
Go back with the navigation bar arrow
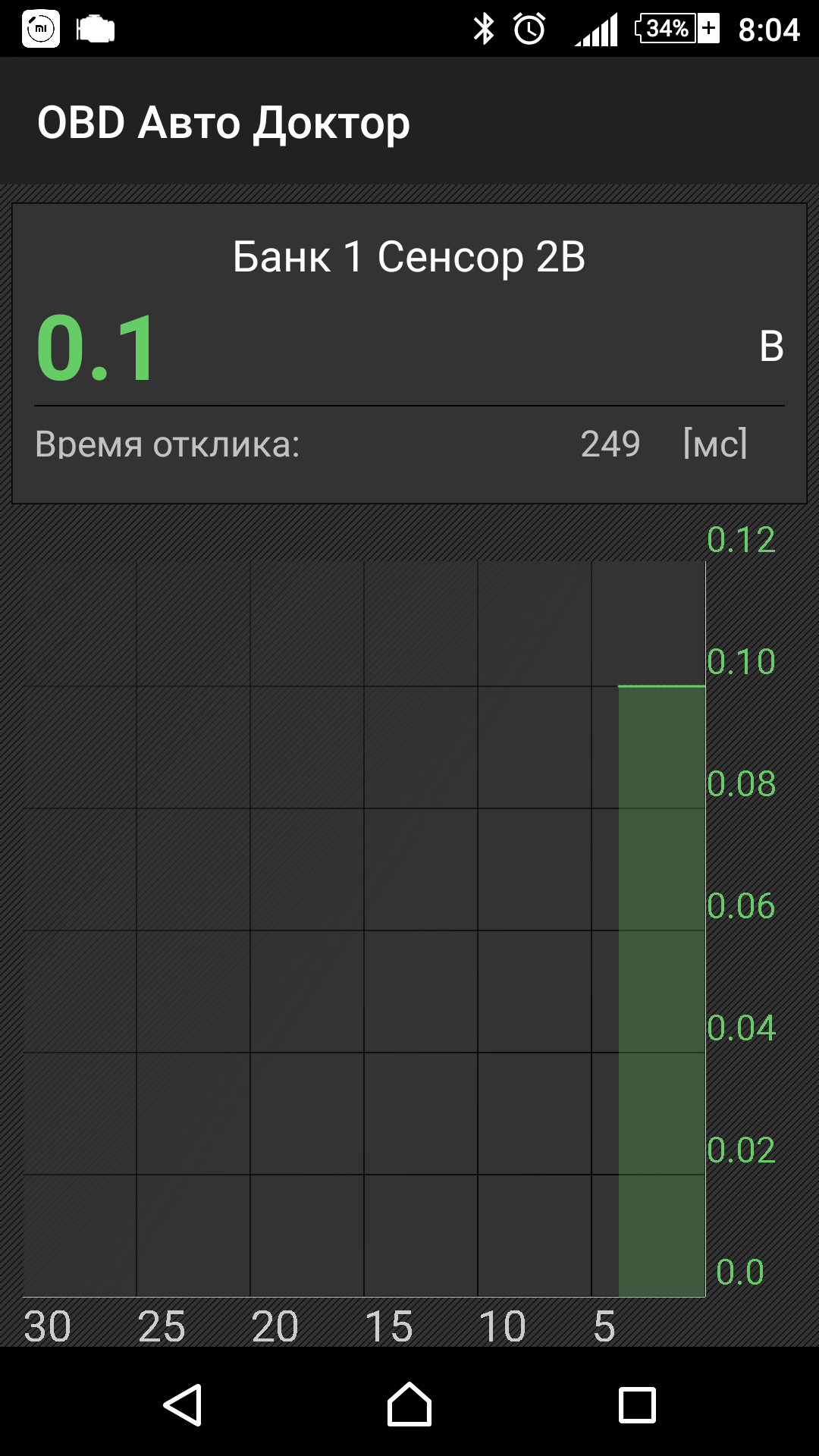(x=183, y=1405)
